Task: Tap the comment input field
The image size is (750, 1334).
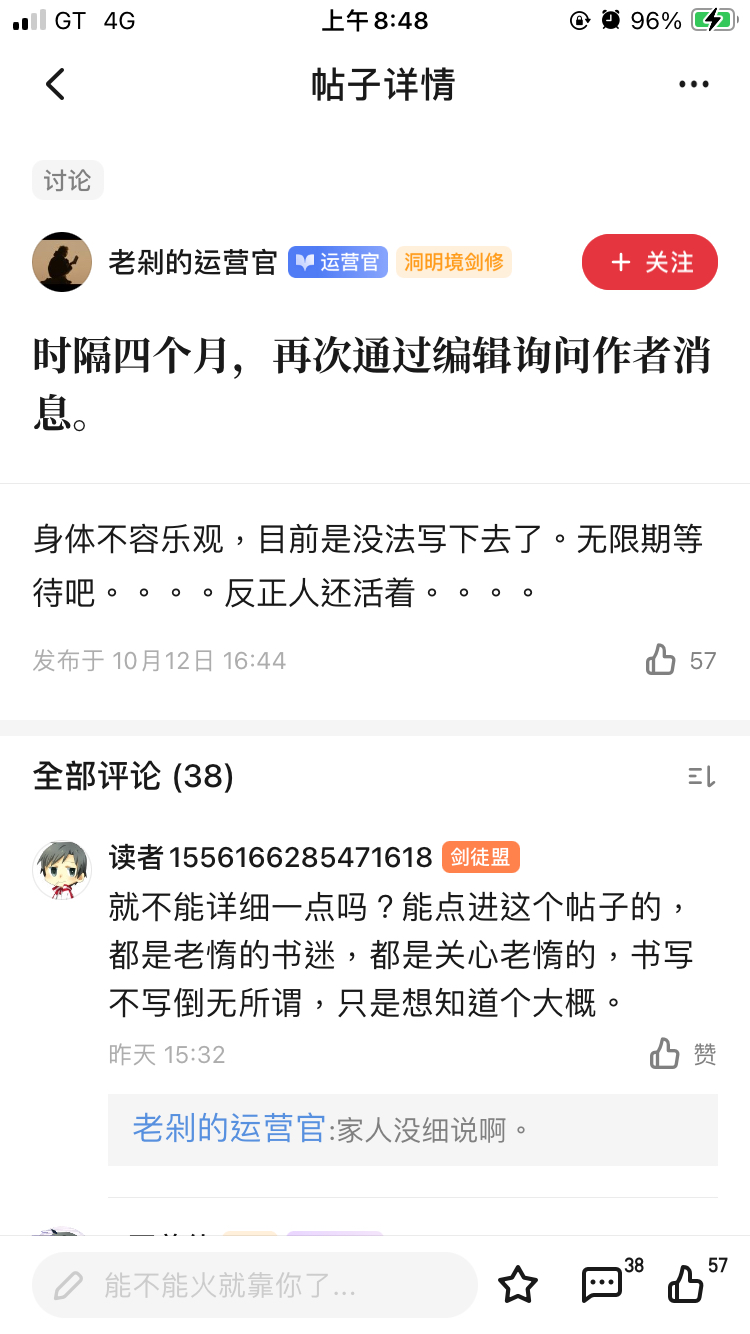Action: (255, 1285)
